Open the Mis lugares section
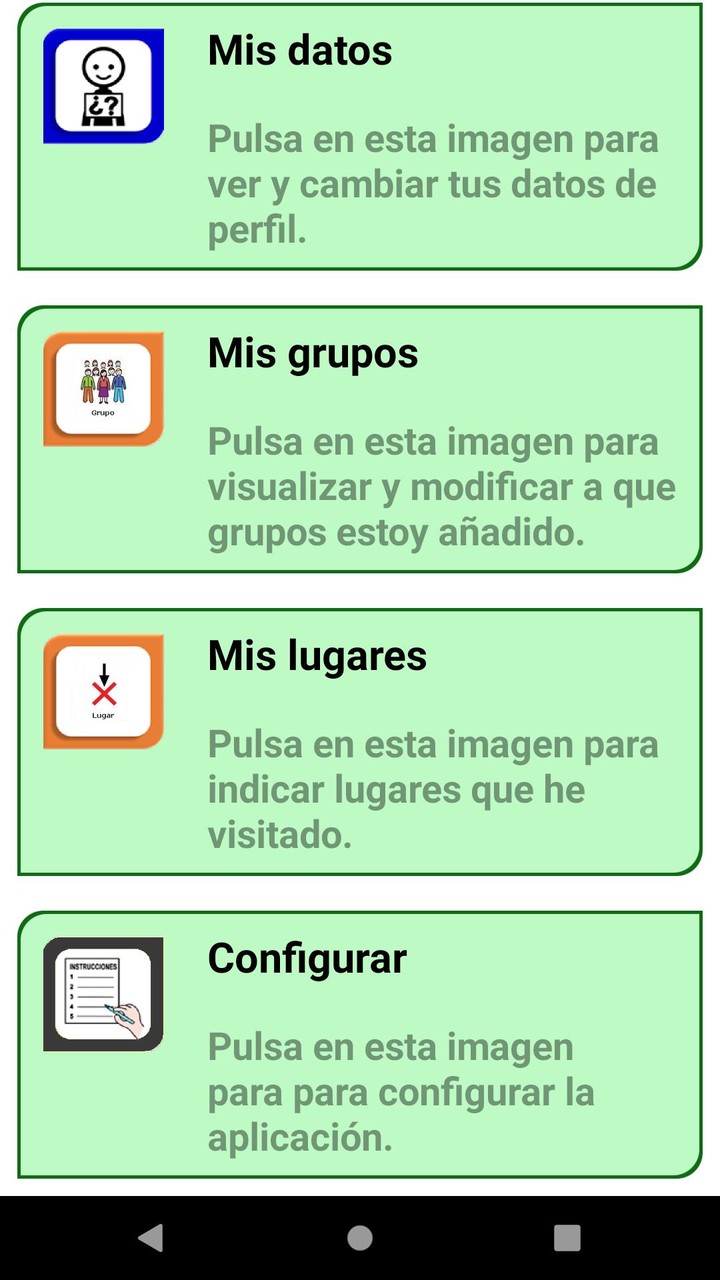 315,656
